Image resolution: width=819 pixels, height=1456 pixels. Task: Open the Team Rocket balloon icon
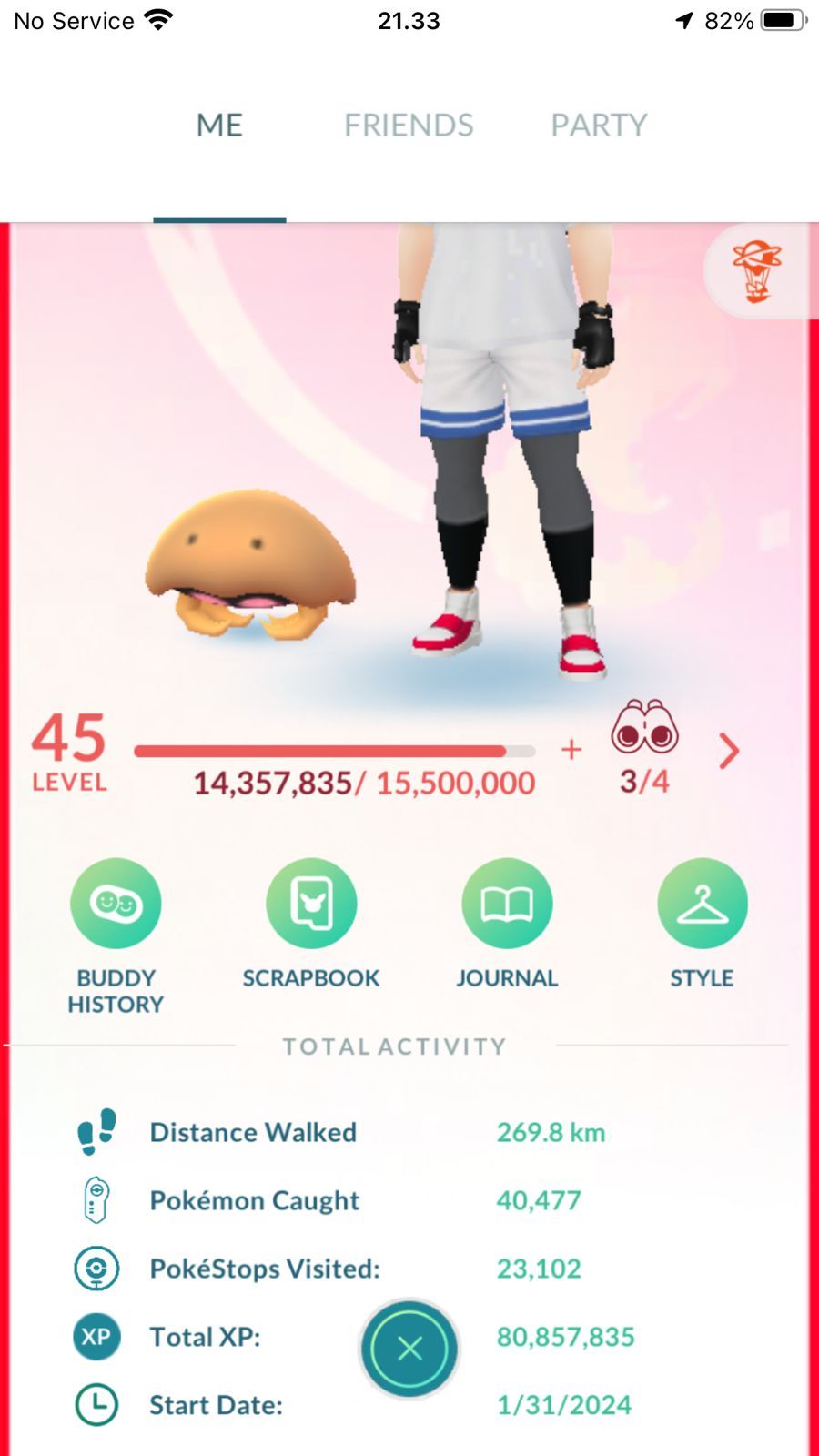[x=757, y=271]
